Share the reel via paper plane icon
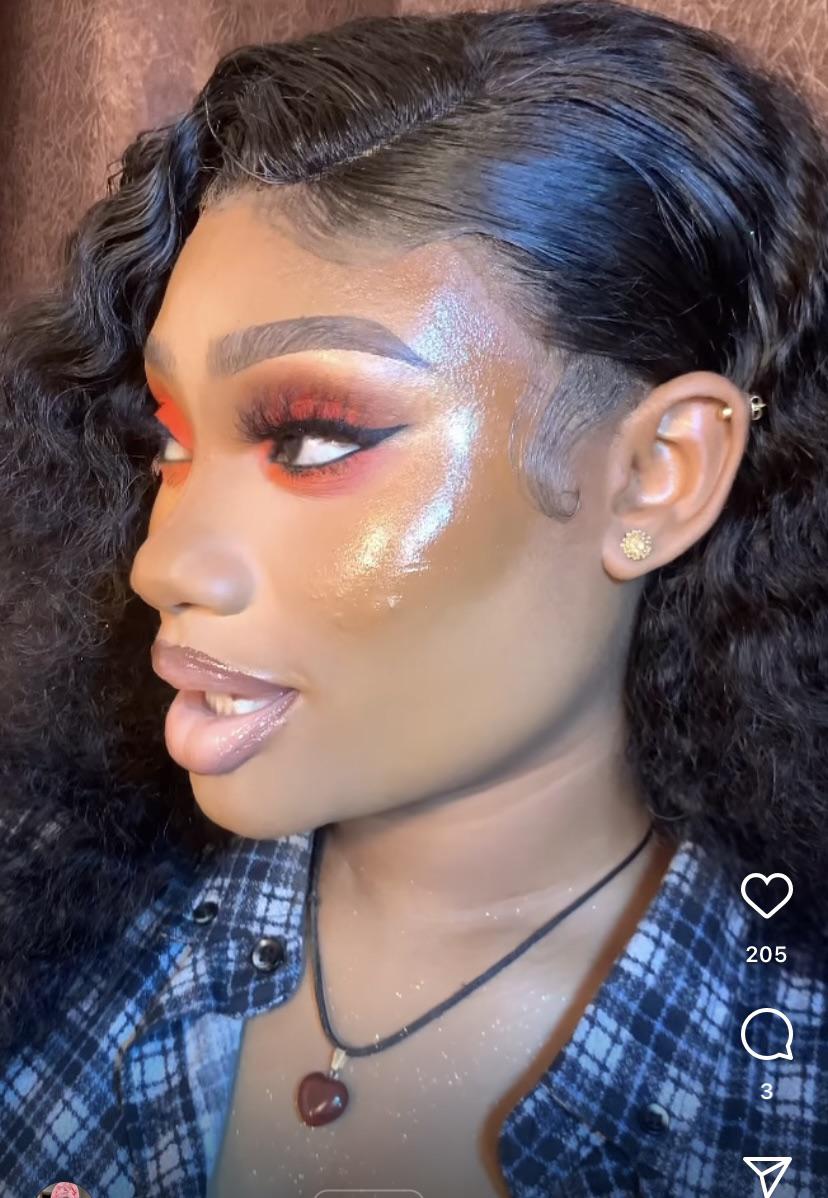The height and width of the screenshot is (1198, 828). 767,1177
